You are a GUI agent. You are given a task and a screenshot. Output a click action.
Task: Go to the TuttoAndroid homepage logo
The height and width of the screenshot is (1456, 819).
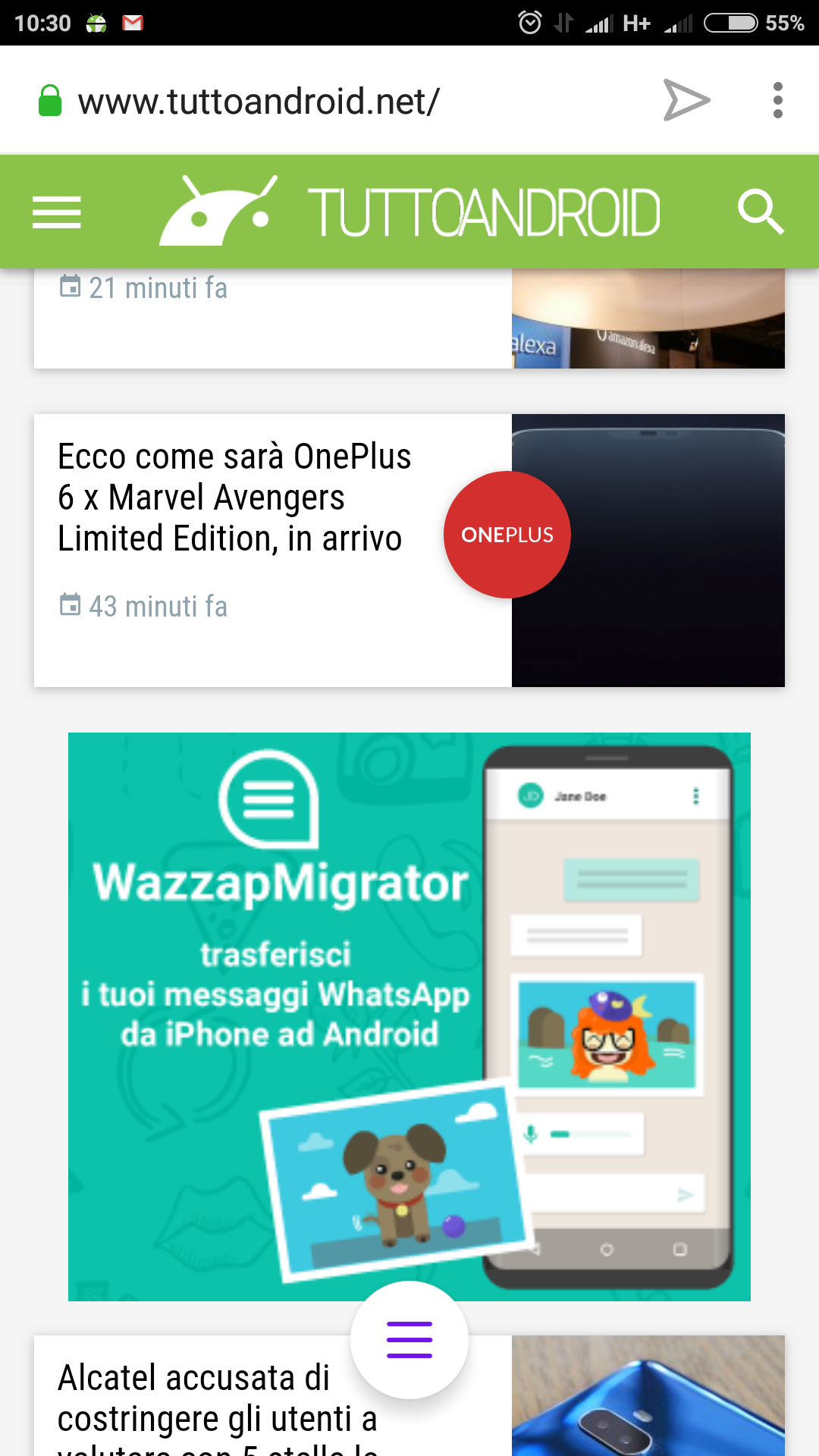(409, 212)
